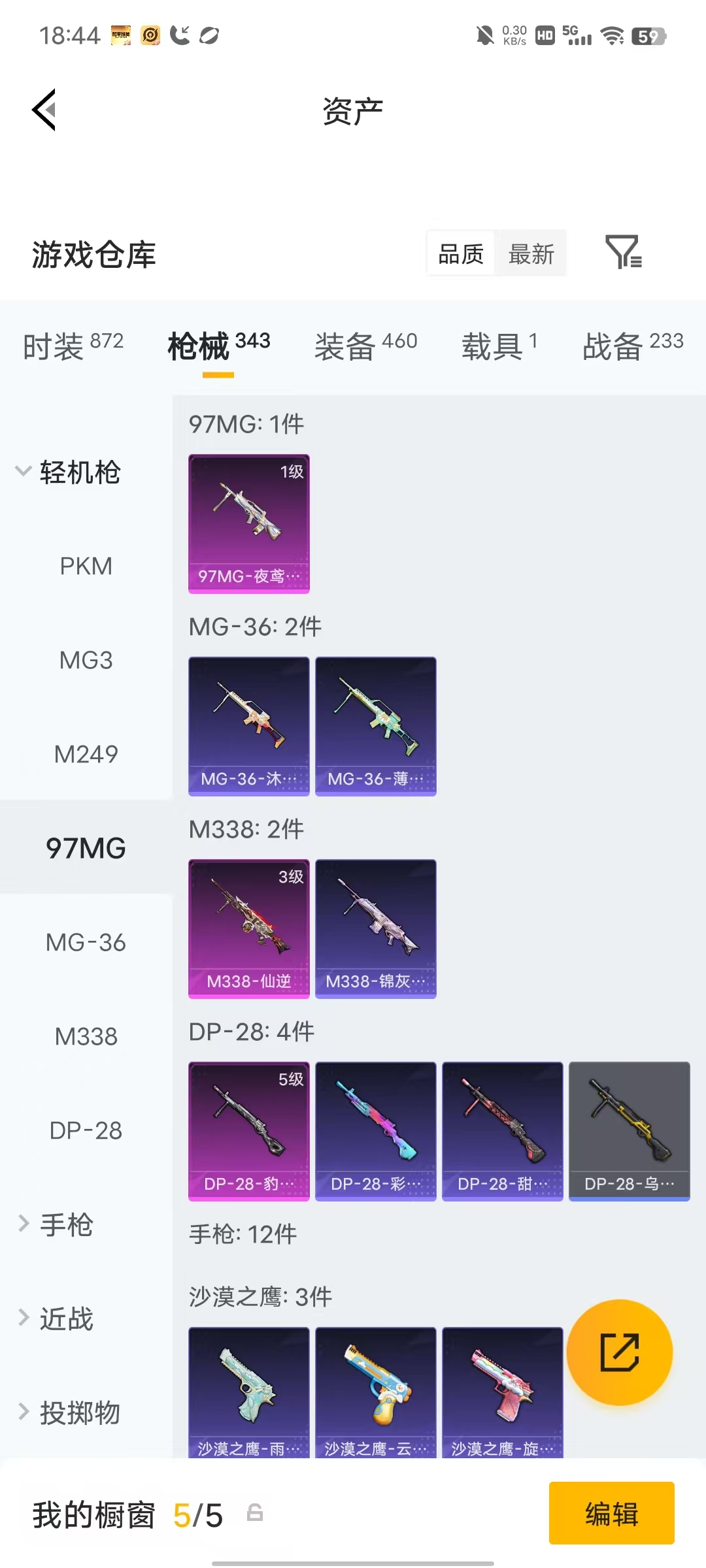706x1568 pixels.
Task: Tap 编辑 to edit my showcase
Action: click(x=612, y=1513)
